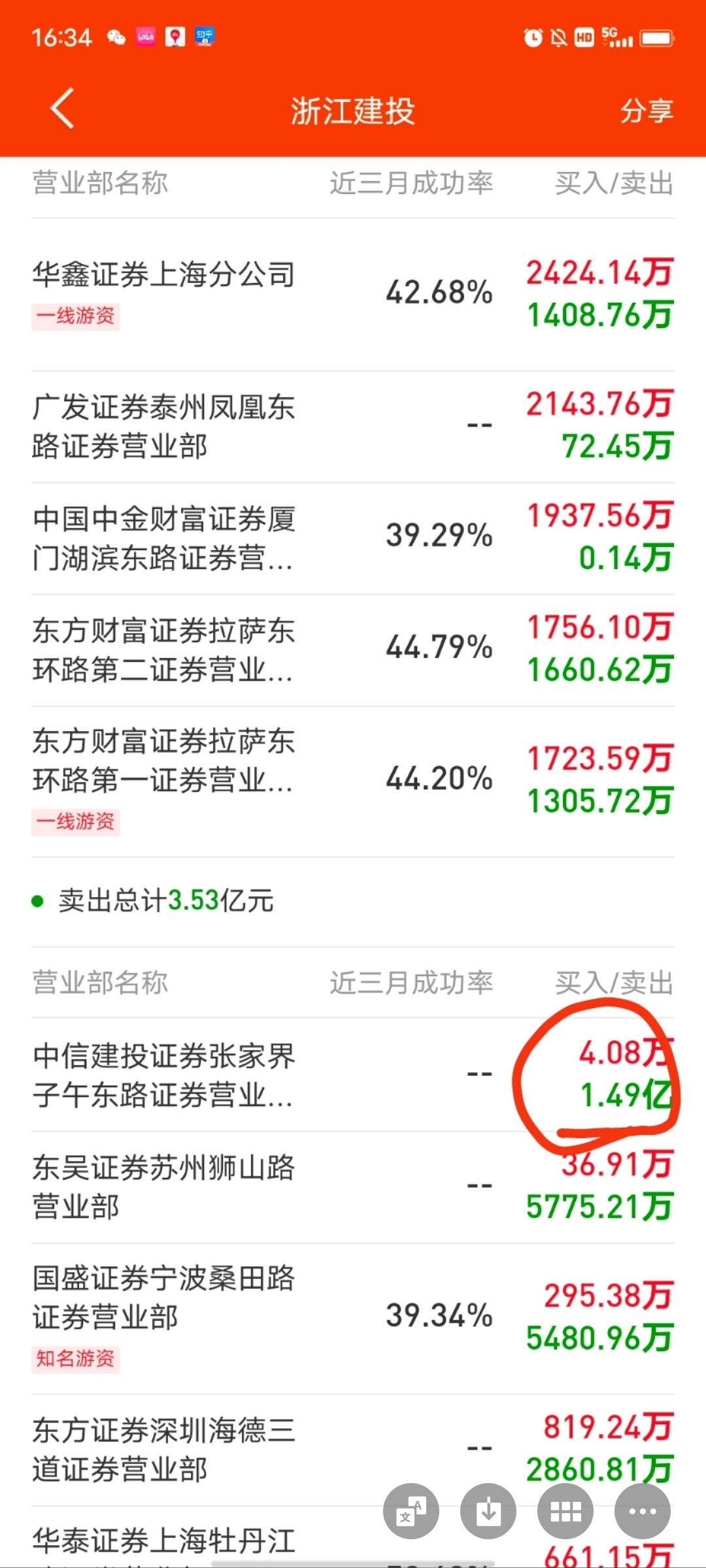Open 东吴证券苏州狮山路营业部 row
This screenshot has height=1568, width=706.
[x=353, y=1187]
